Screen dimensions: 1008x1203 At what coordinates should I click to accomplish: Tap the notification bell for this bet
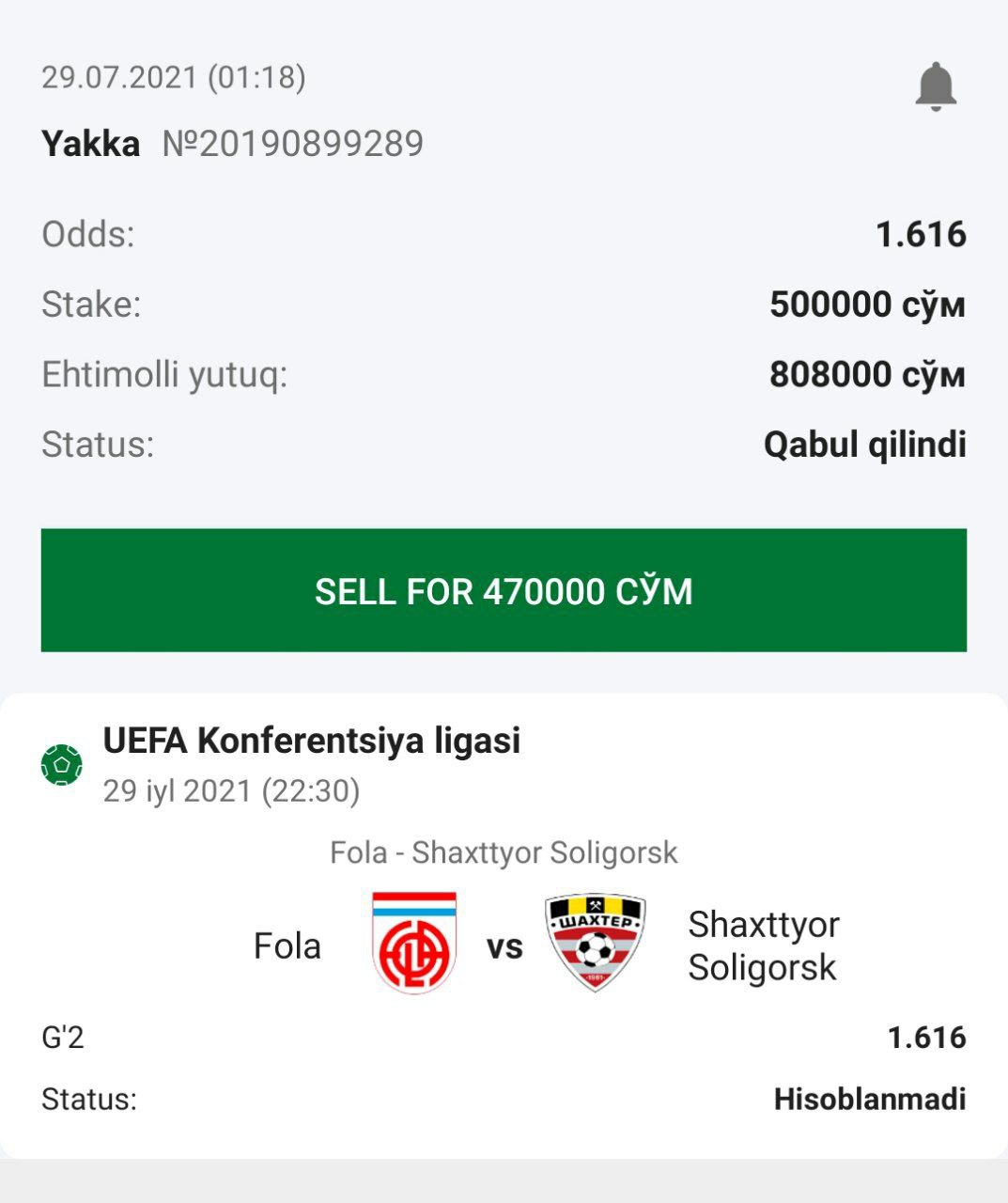[x=936, y=86]
